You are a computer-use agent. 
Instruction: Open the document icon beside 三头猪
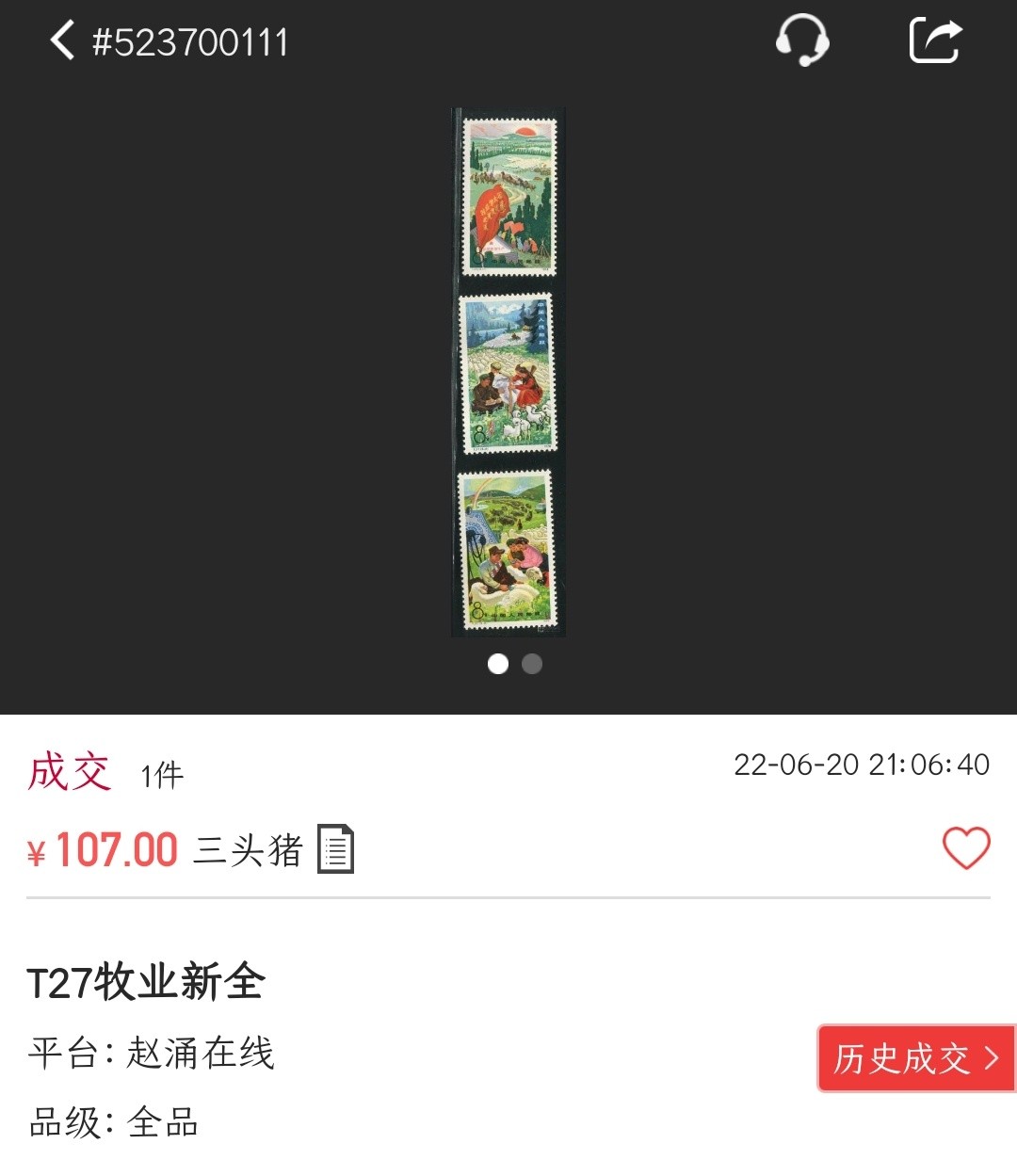tap(335, 849)
